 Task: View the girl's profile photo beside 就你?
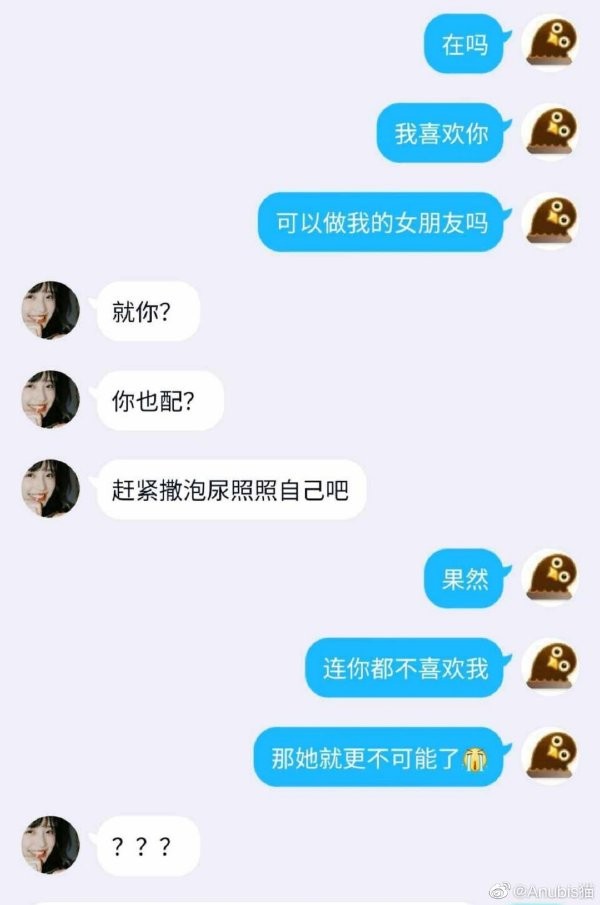click(x=51, y=310)
